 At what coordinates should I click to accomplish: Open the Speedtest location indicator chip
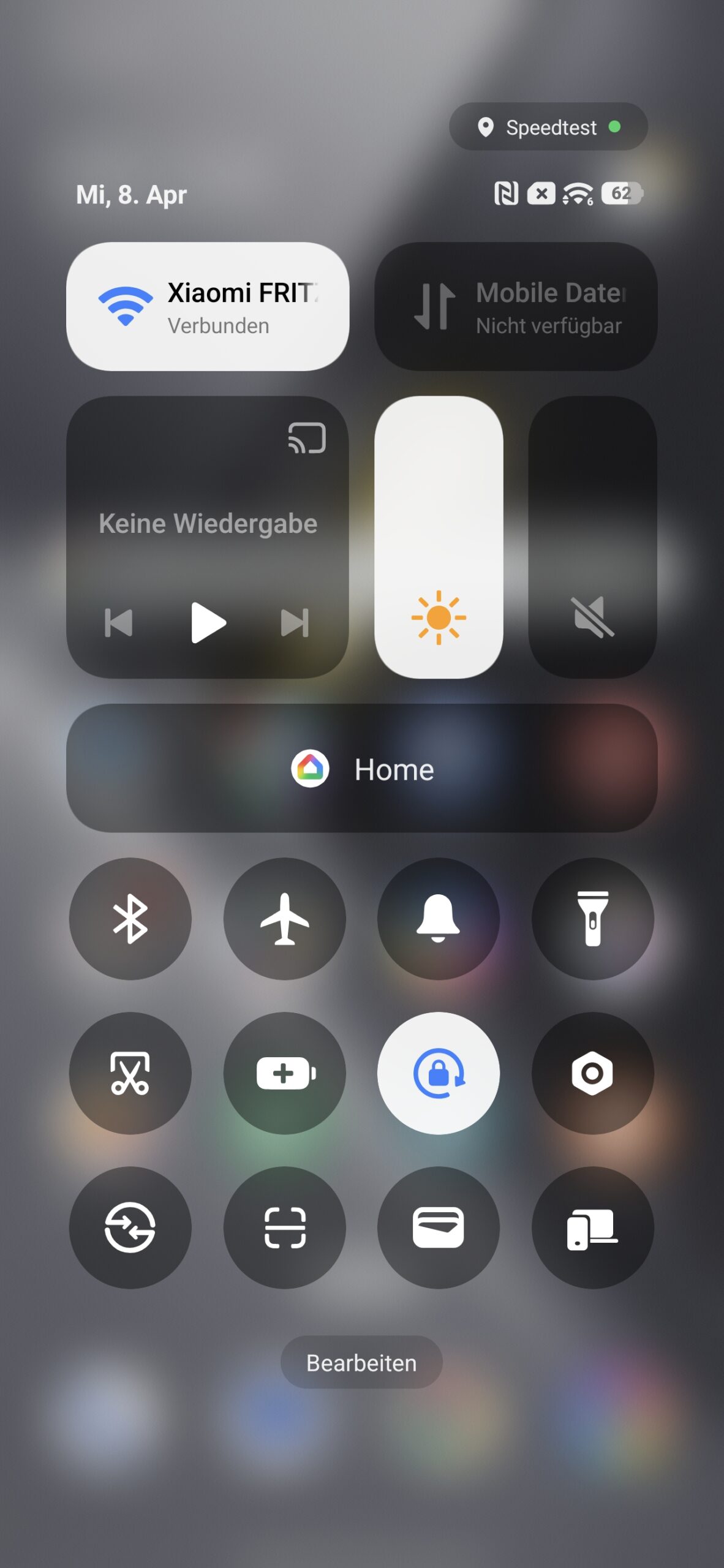click(x=548, y=127)
